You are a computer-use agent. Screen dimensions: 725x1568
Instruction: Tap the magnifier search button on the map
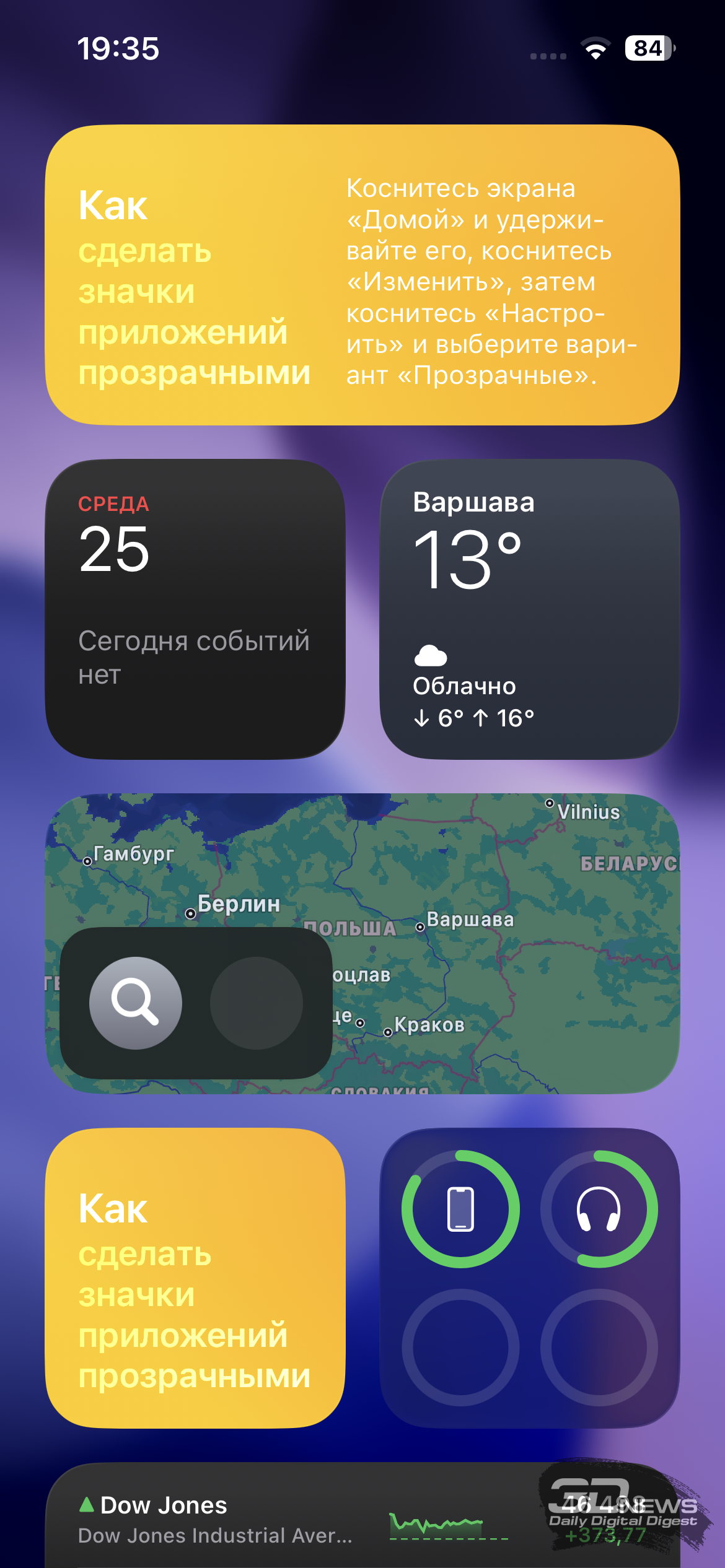(x=136, y=1003)
